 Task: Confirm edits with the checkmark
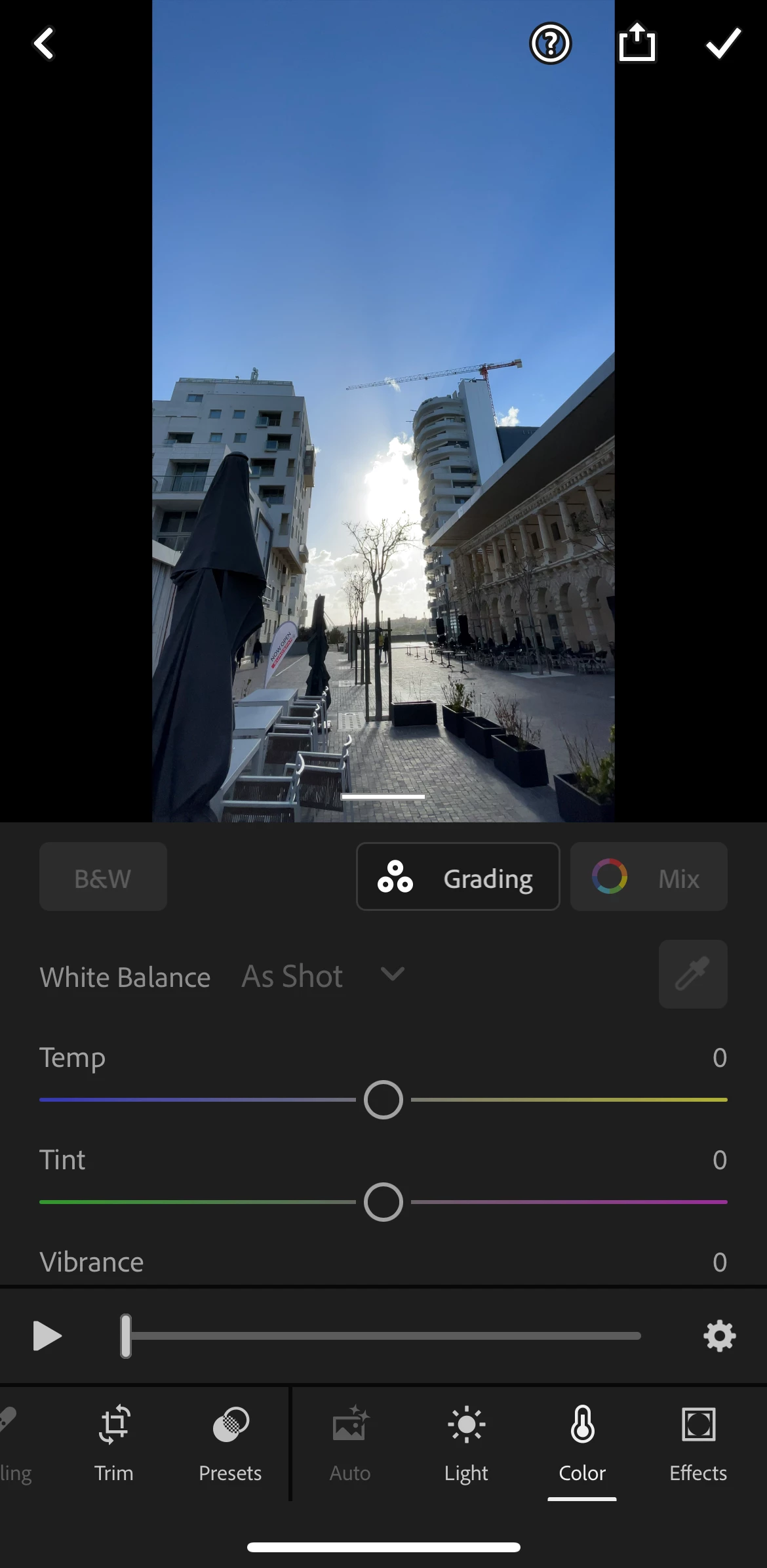point(723,44)
